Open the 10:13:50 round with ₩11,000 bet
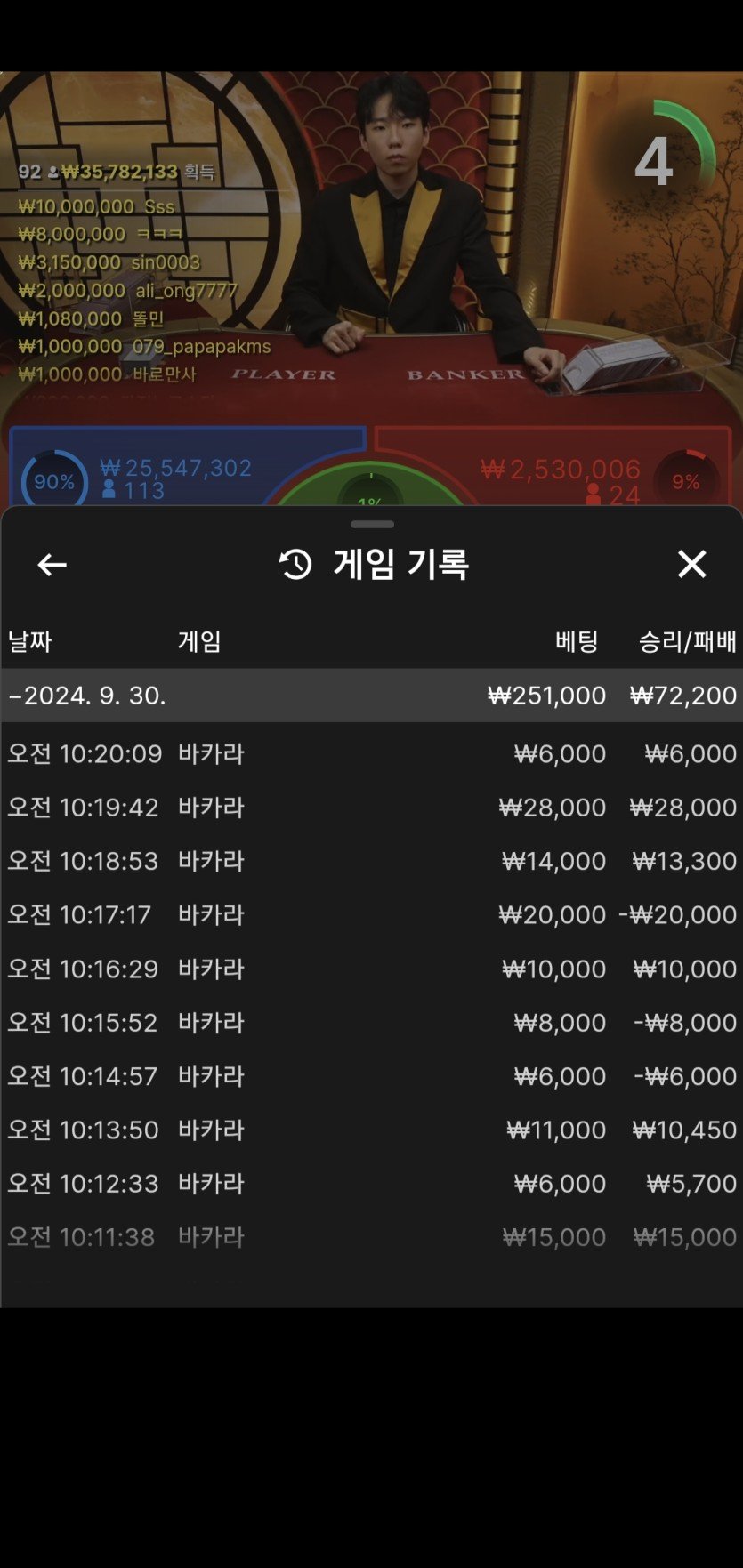 tap(371, 1130)
